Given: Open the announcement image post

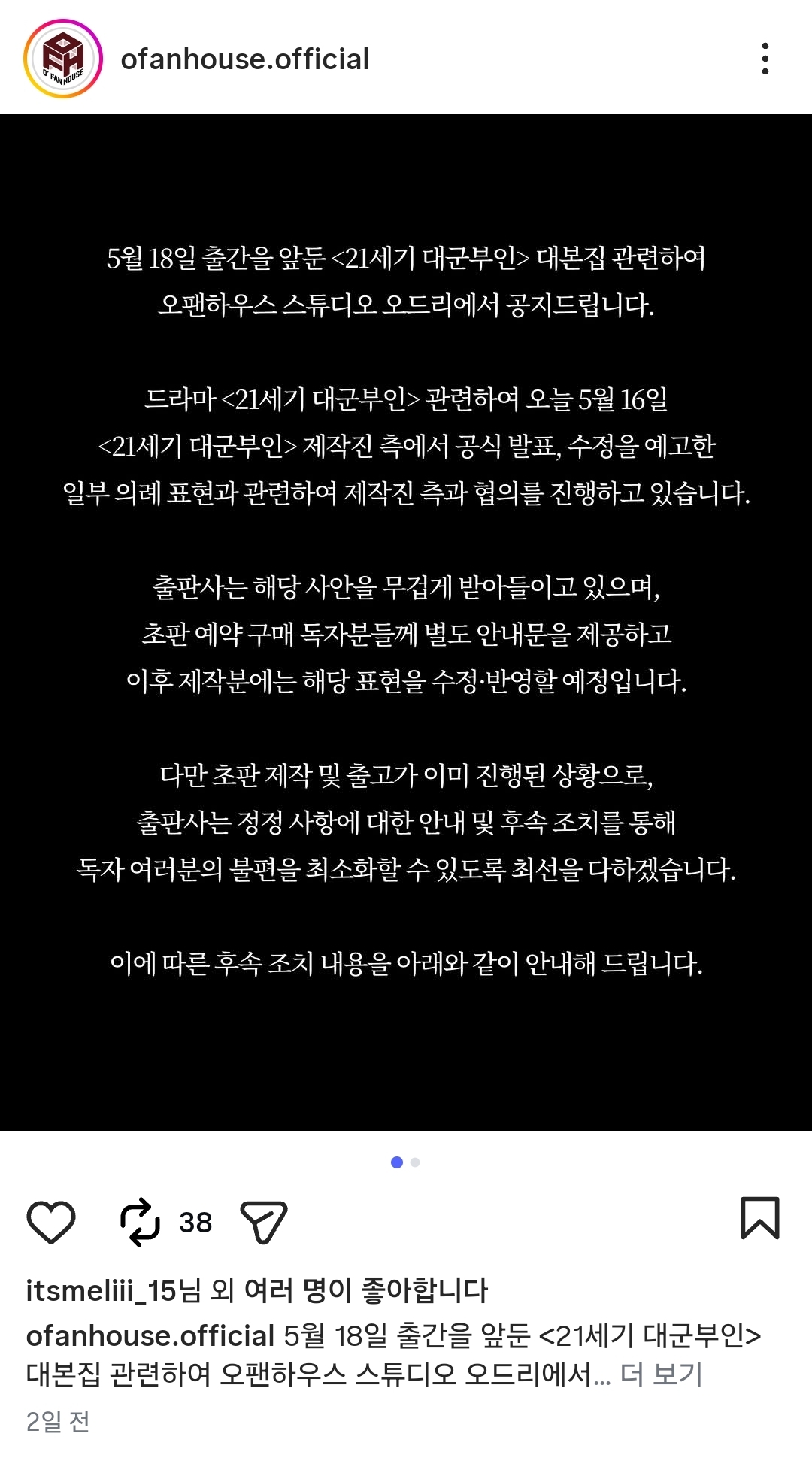Looking at the screenshot, I should (x=406, y=622).
